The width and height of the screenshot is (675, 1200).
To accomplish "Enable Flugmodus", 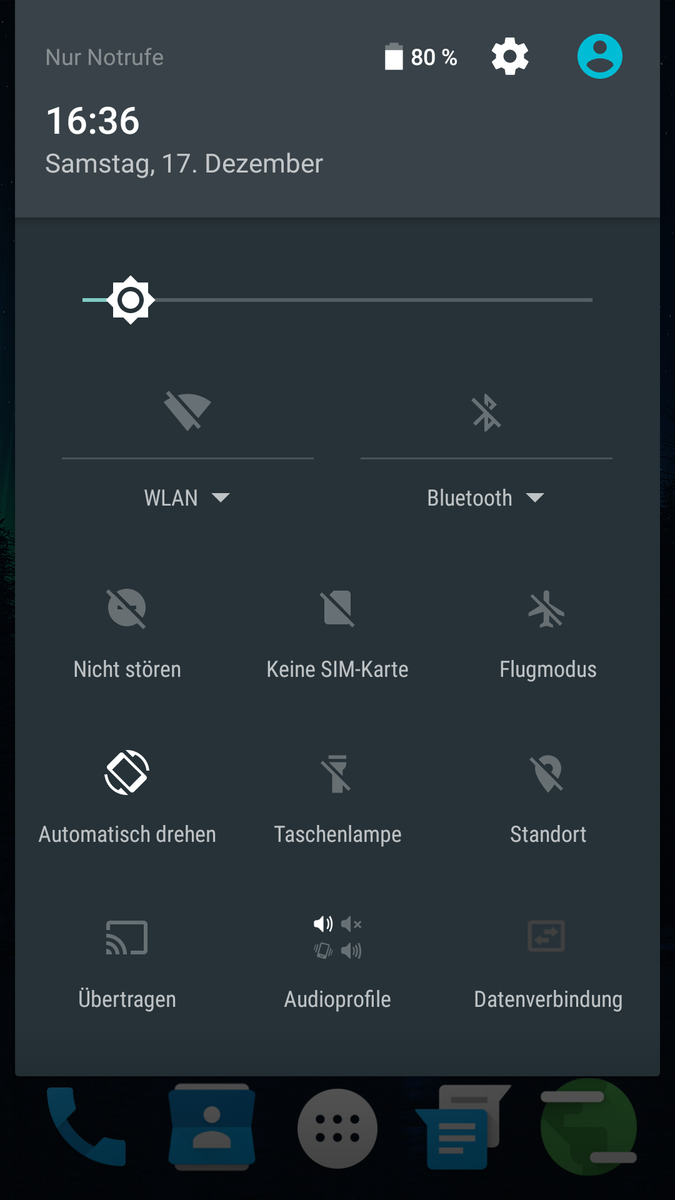I will pos(547,608).
